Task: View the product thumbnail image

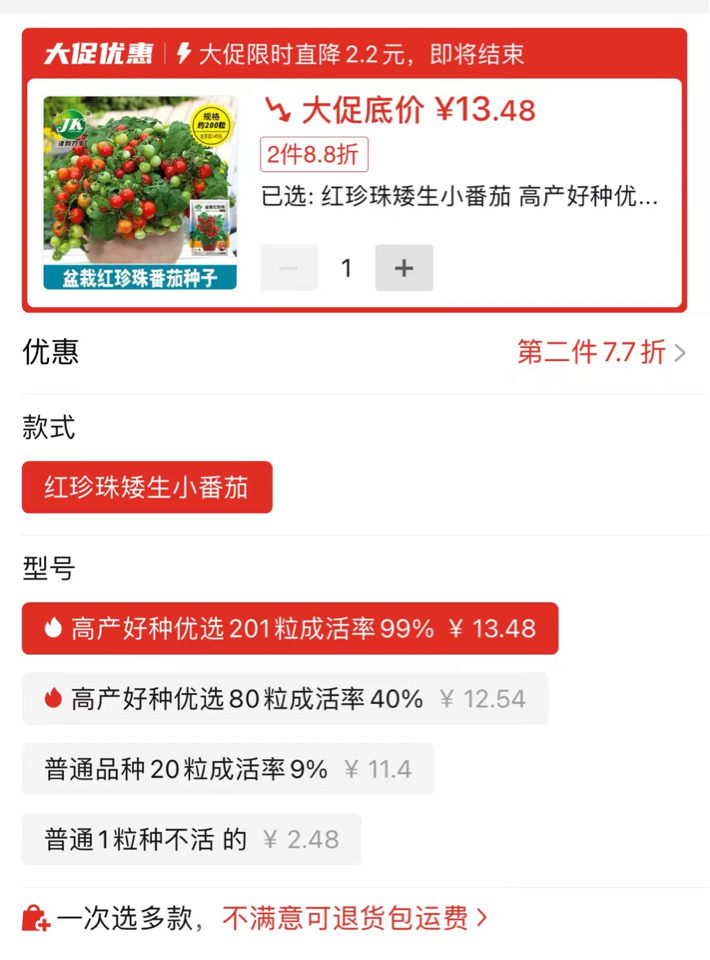Action: pyautogui.click(x=140, y=193)
